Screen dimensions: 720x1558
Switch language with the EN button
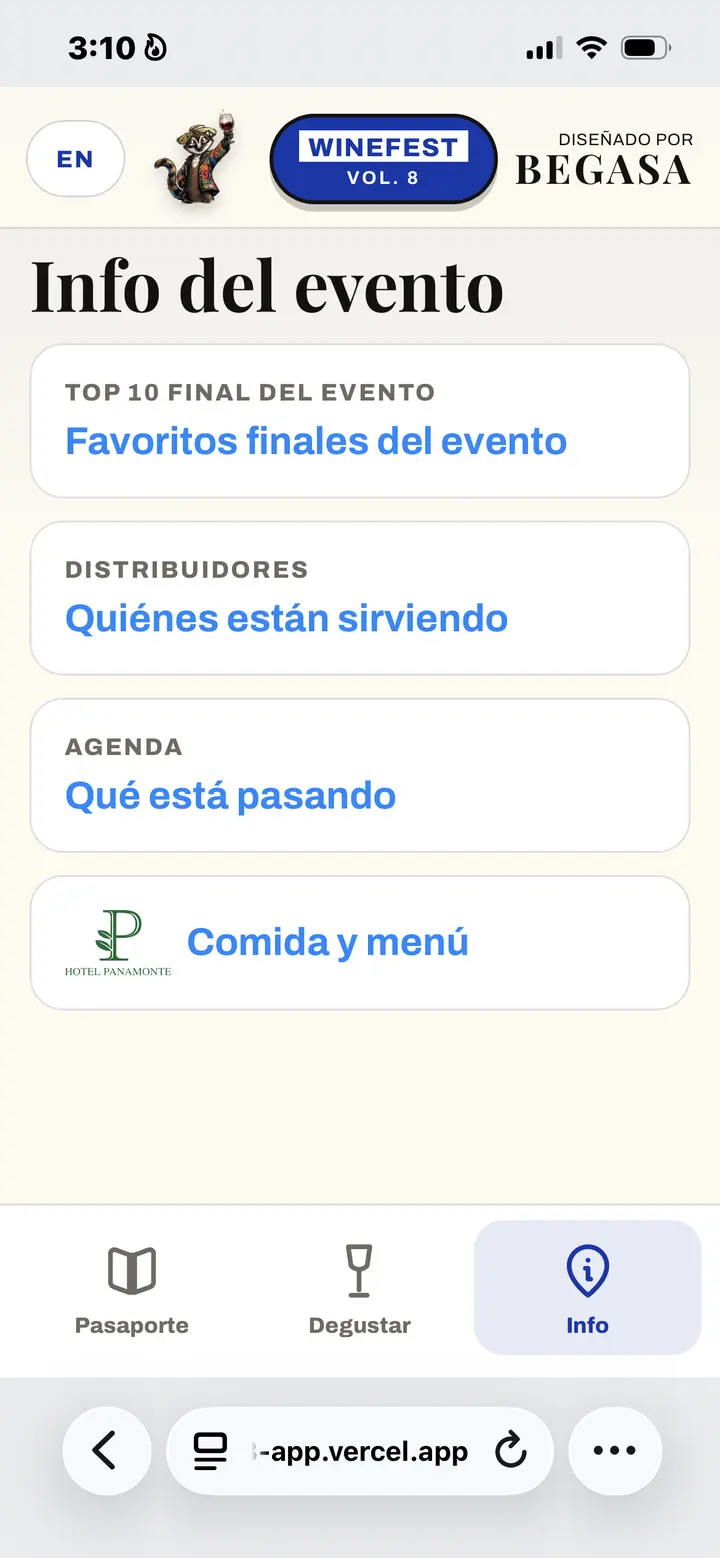[x=75, y=159]
